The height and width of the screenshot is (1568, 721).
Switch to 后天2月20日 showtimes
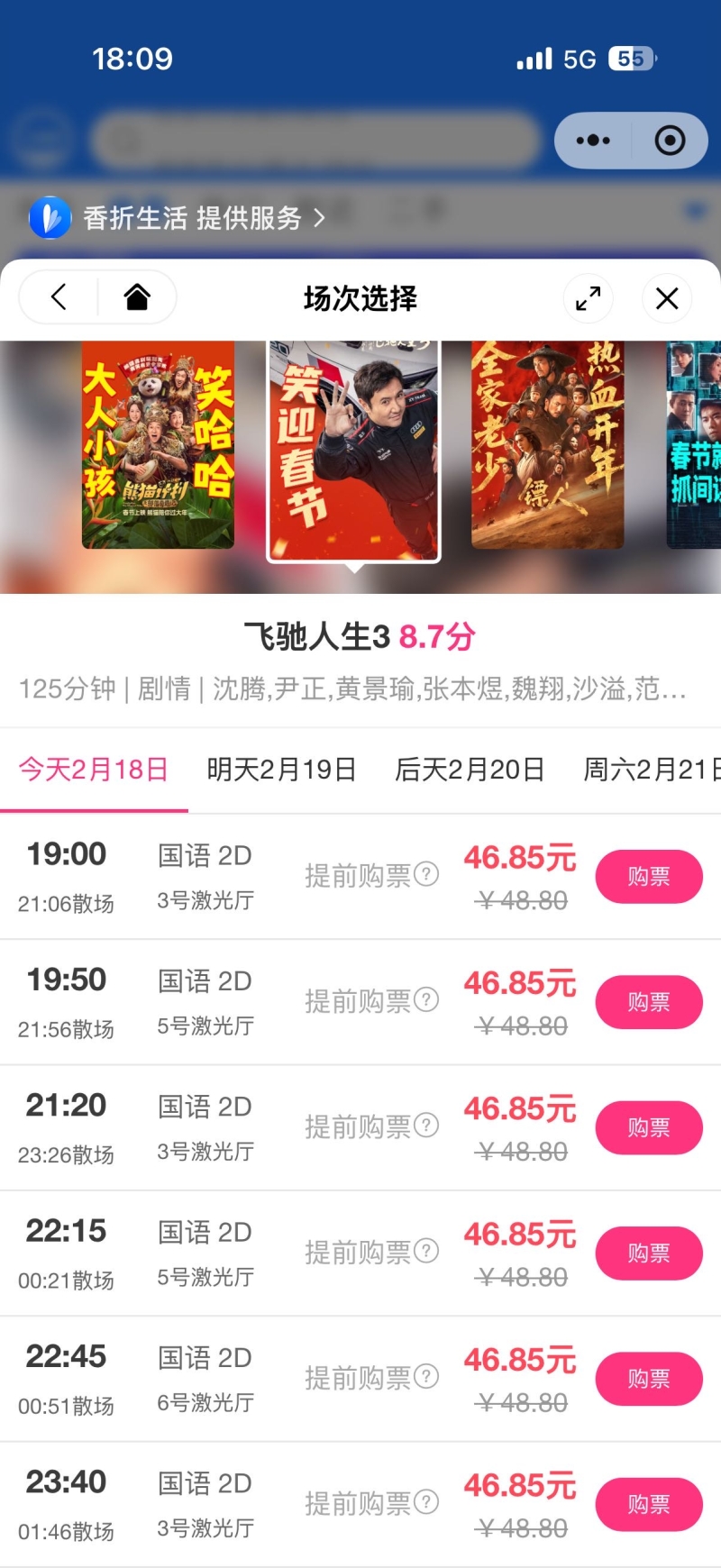(470, 770)
